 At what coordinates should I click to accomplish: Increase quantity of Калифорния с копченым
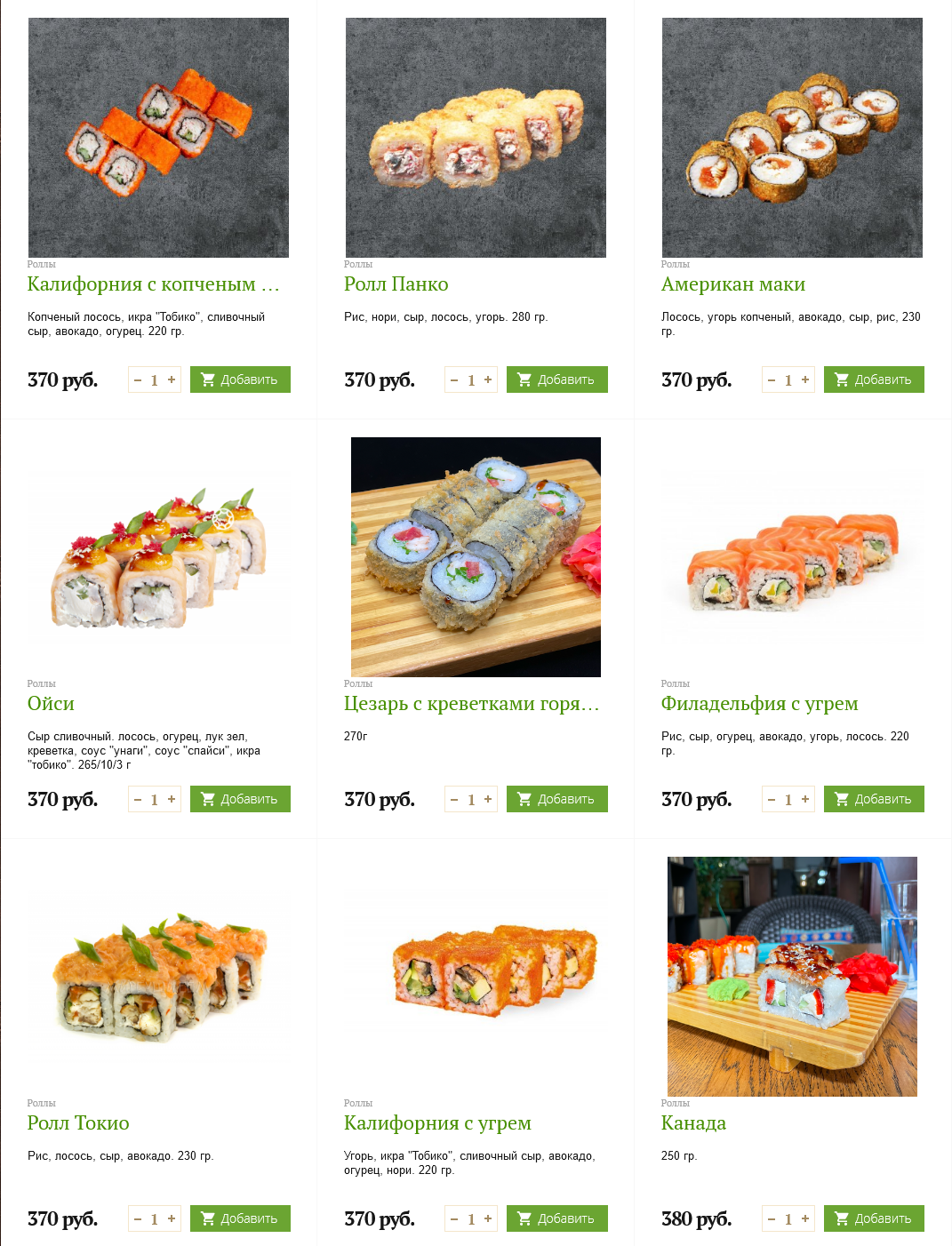click(172, 379)
